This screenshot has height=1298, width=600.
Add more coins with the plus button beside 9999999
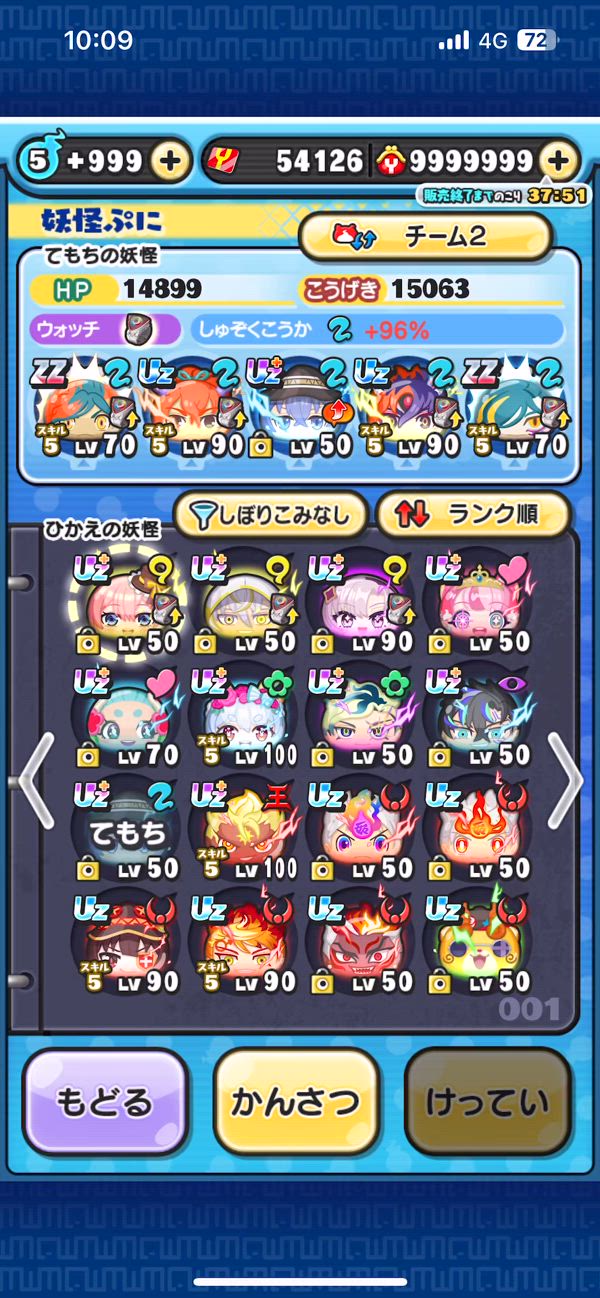(560, 160)
